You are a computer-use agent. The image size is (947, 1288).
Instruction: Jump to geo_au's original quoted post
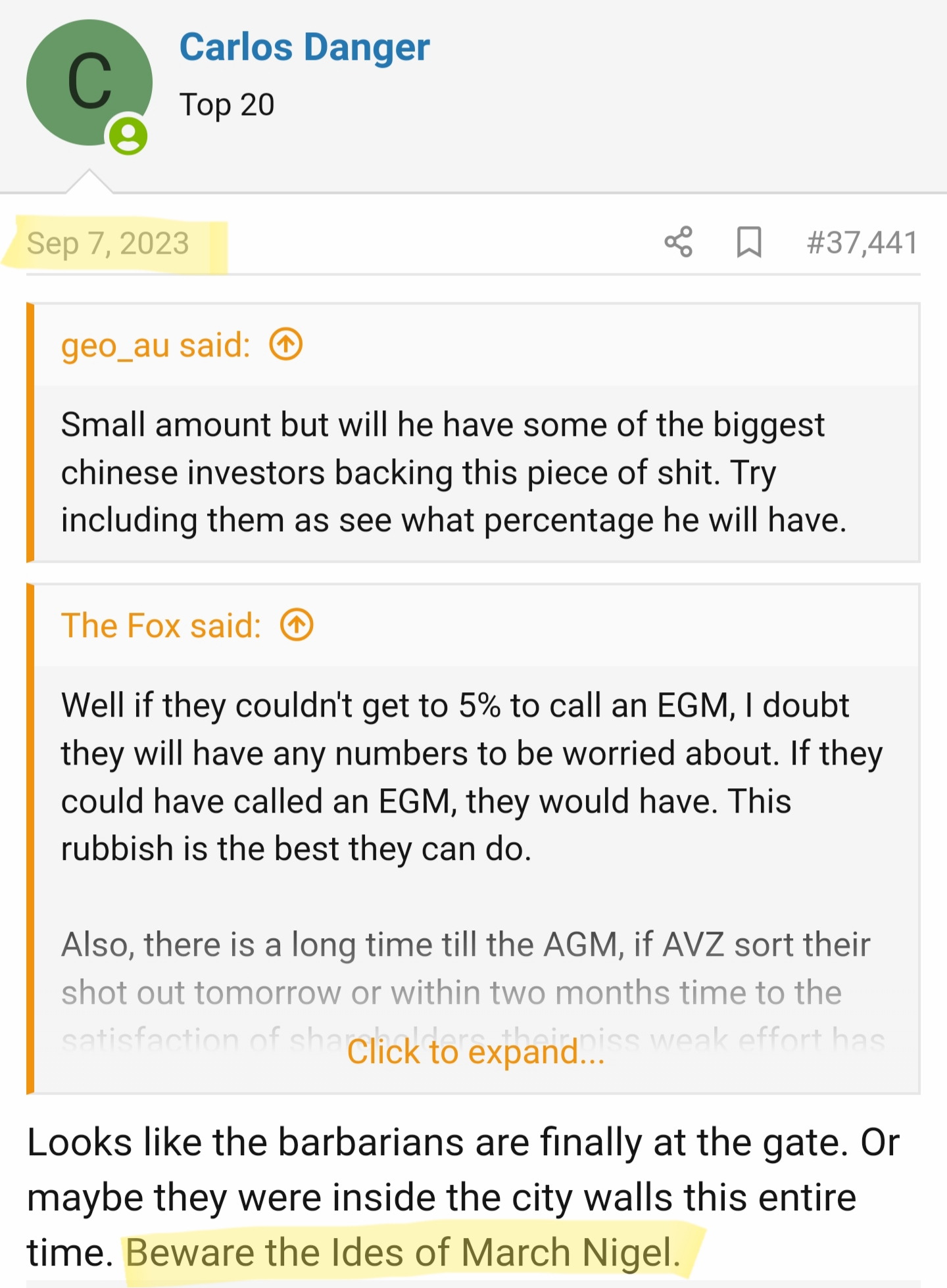(286, 344)
